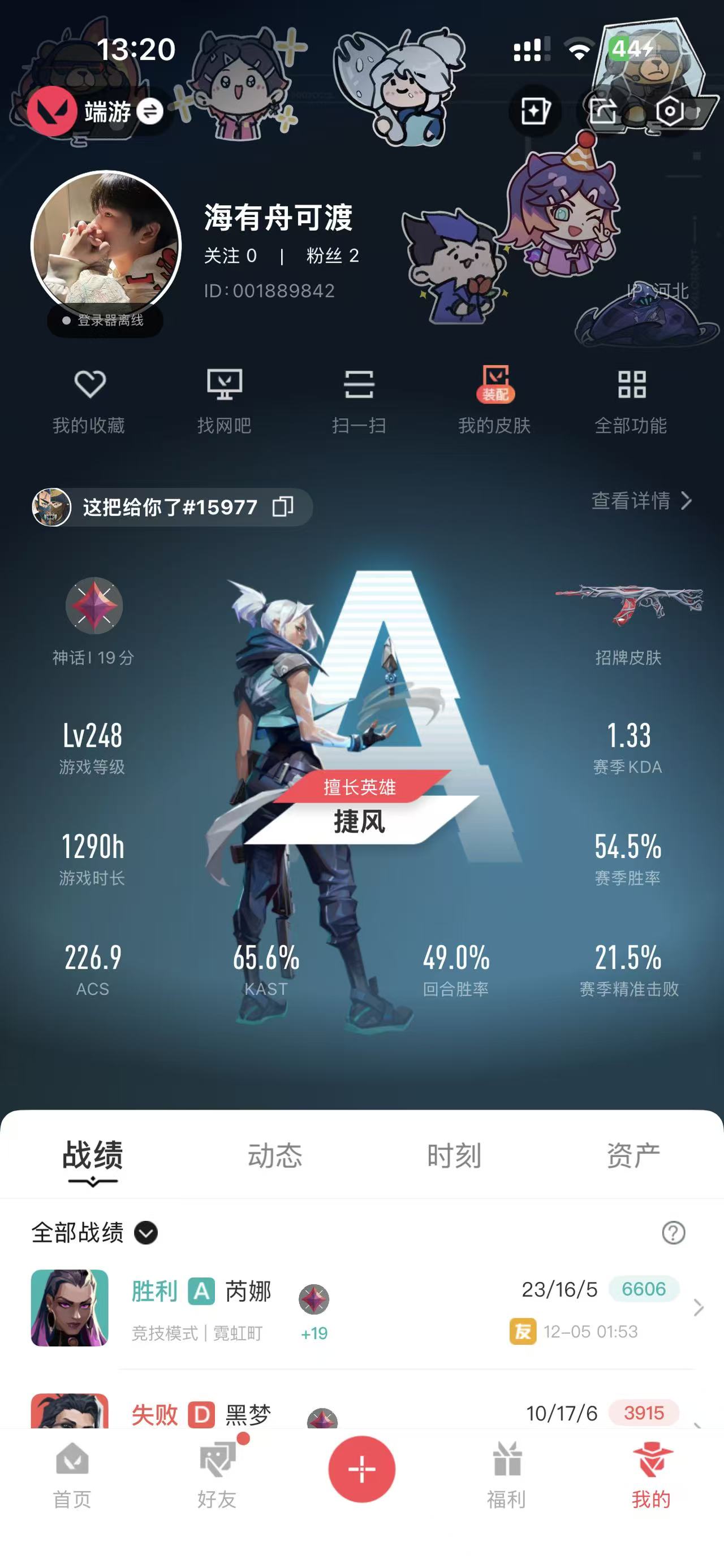Switch to 时刻 tab

pos(454,1155)
